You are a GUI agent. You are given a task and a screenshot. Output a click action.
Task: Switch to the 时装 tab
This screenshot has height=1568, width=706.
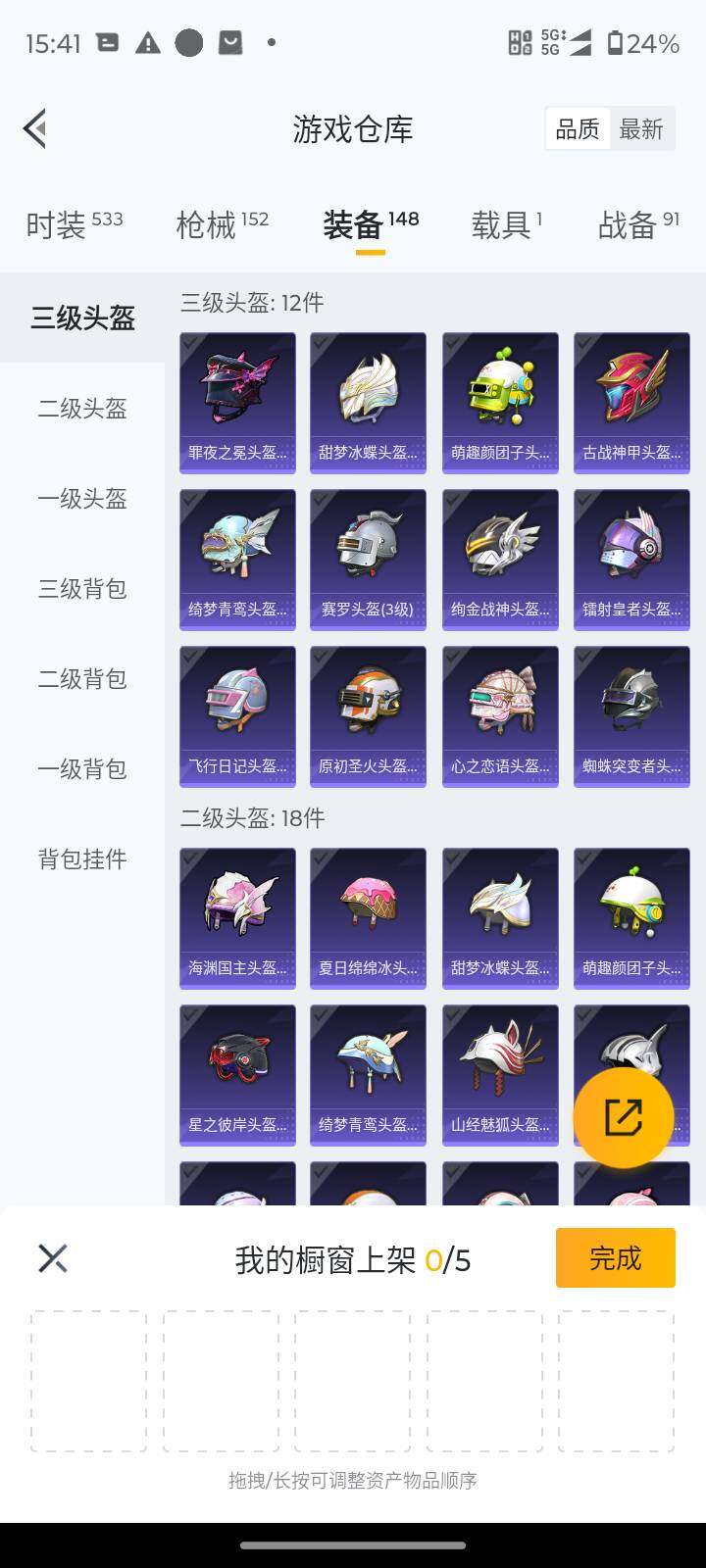coord(74,224)
